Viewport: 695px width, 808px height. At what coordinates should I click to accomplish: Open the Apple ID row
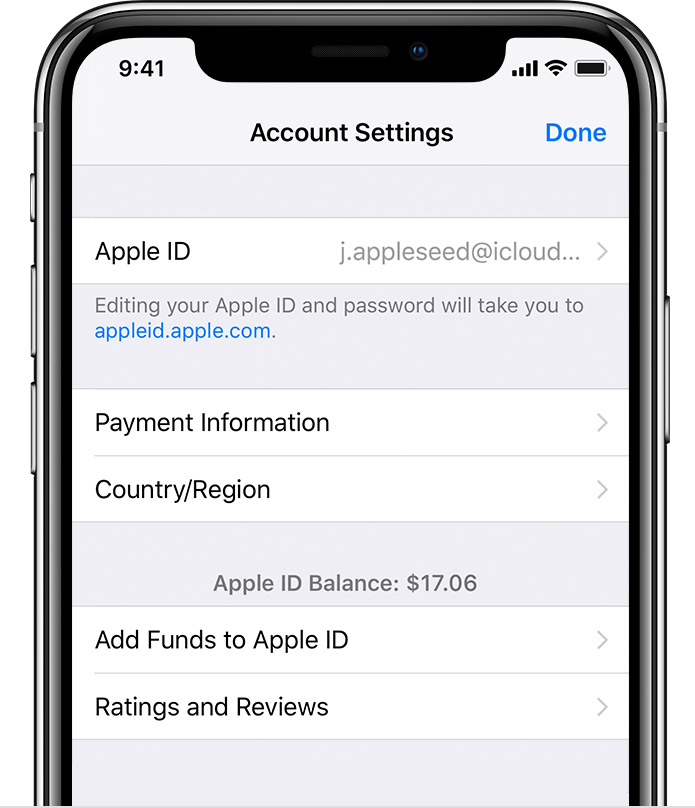pyautogui.click(x=350, y=252)
